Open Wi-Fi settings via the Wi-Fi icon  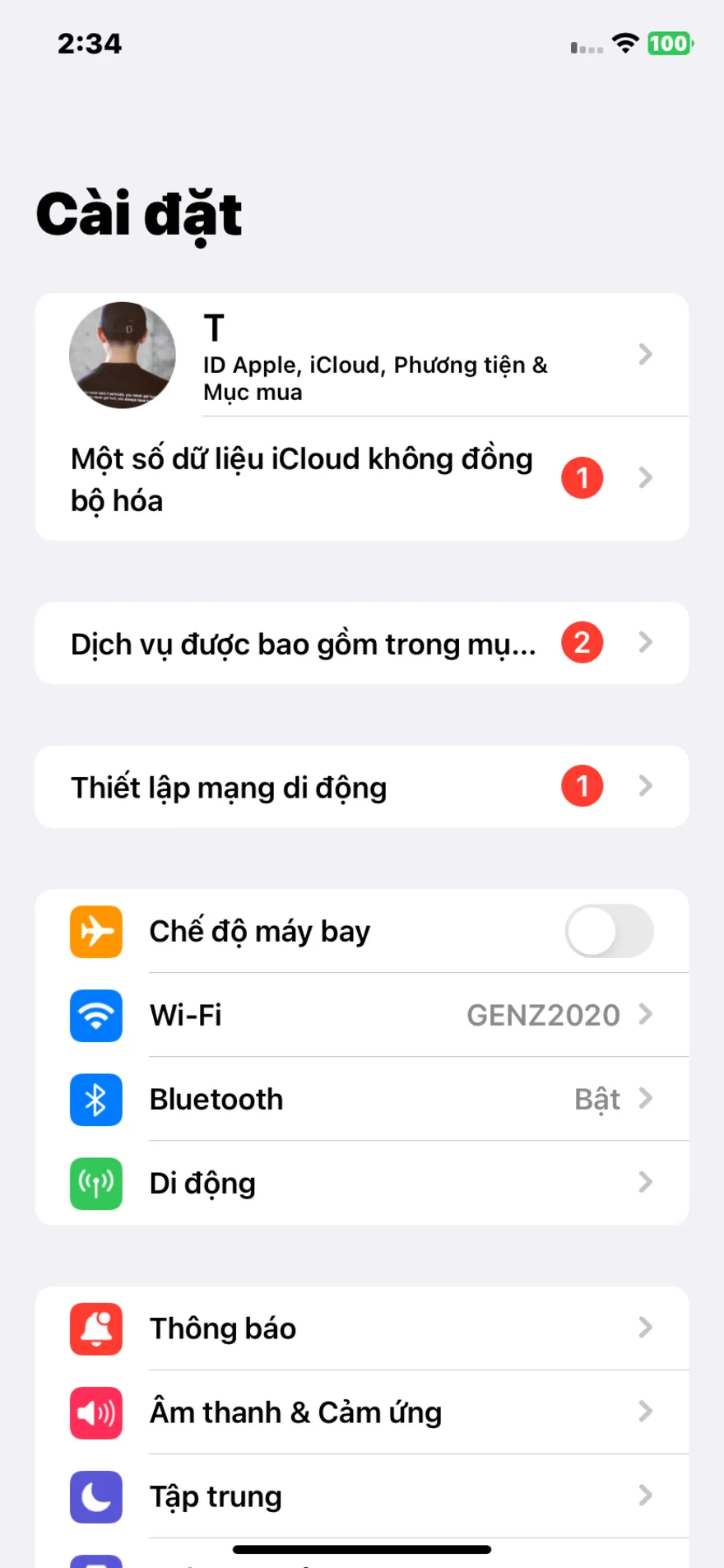[95, 1016]
